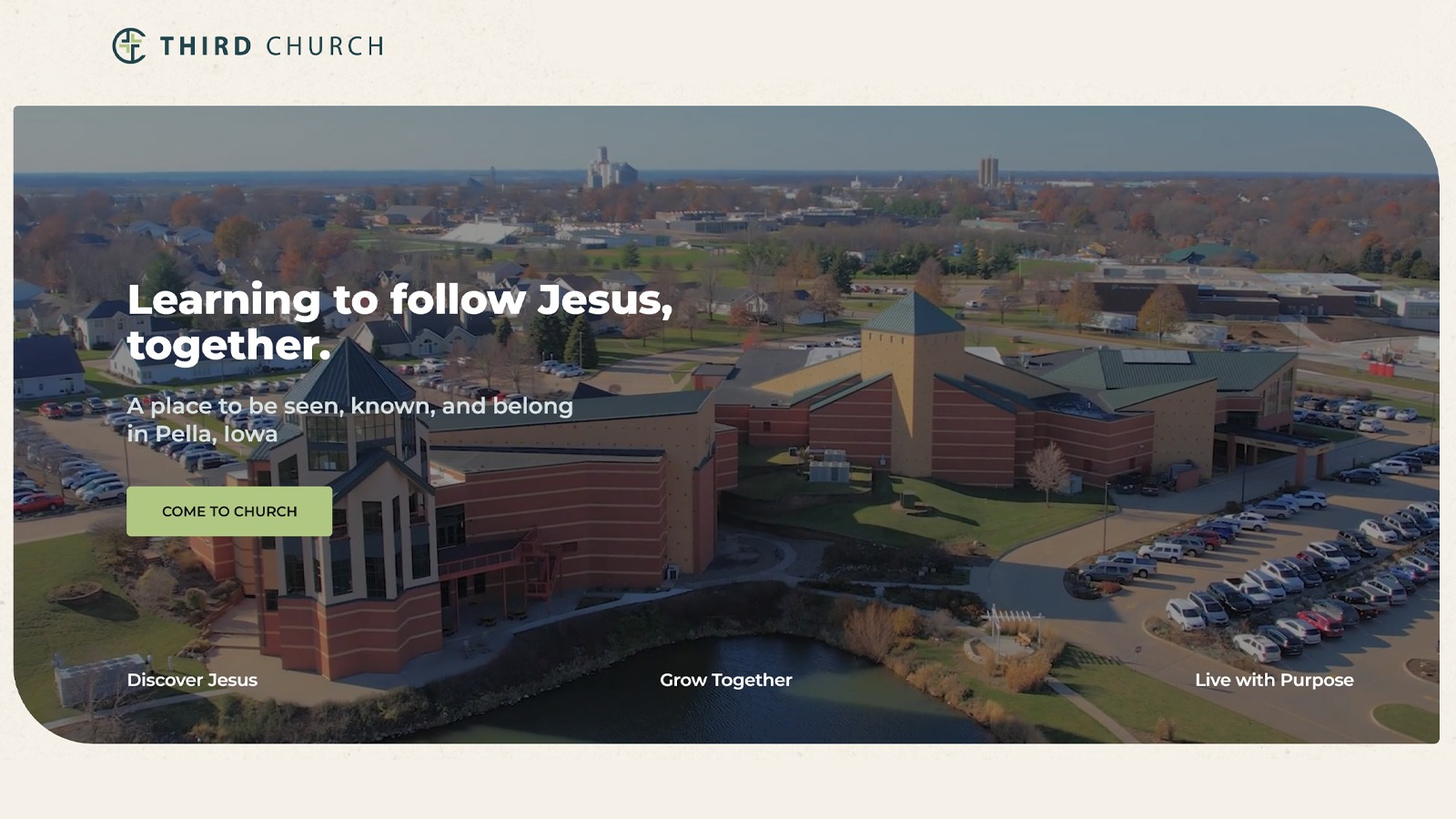Image resolution: width=1456 pixels, height=819 pixels.
Task: Open the Discover Jesus section
Action: coord(192,680)
